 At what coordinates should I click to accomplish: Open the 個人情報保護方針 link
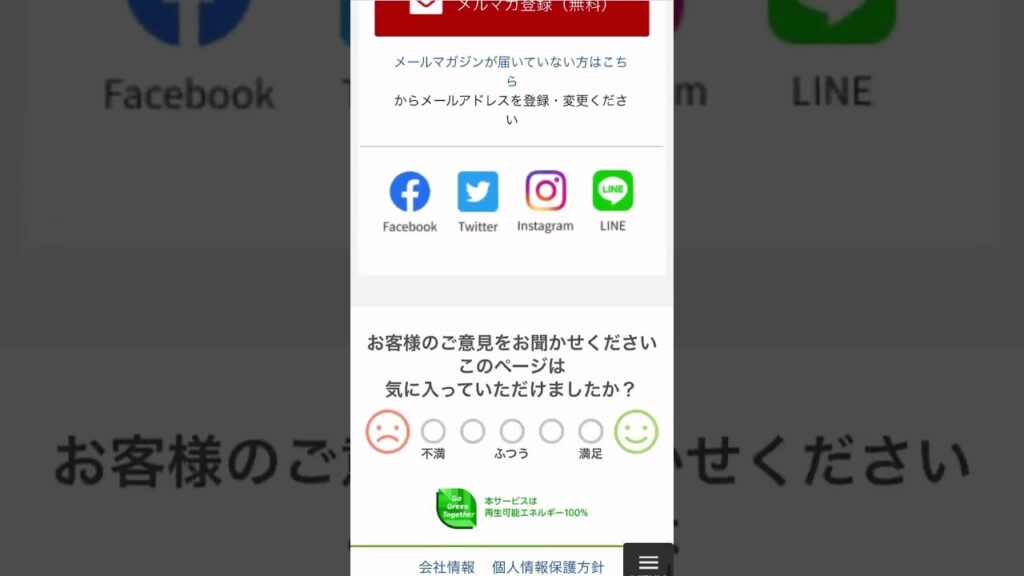(548, 567)
